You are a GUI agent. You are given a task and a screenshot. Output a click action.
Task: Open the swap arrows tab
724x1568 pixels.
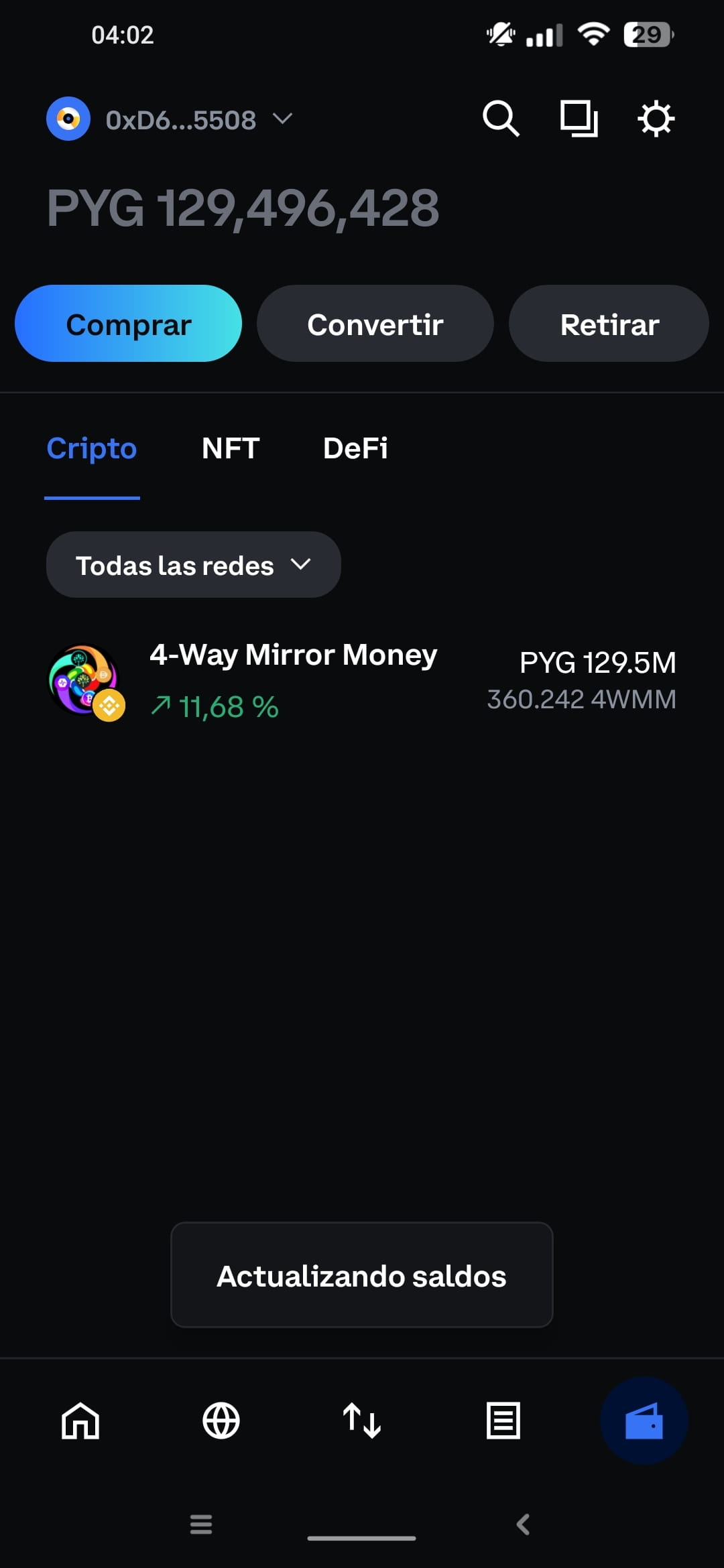click(x=362, y=1421)
